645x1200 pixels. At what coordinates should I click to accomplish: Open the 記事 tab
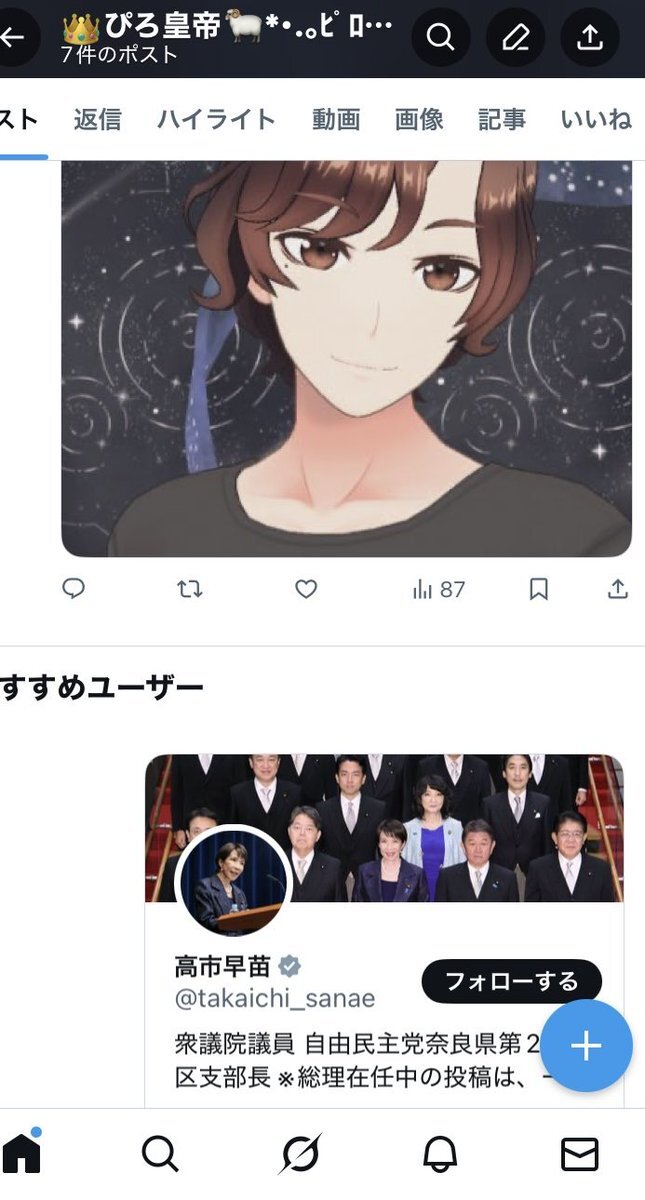501,120
